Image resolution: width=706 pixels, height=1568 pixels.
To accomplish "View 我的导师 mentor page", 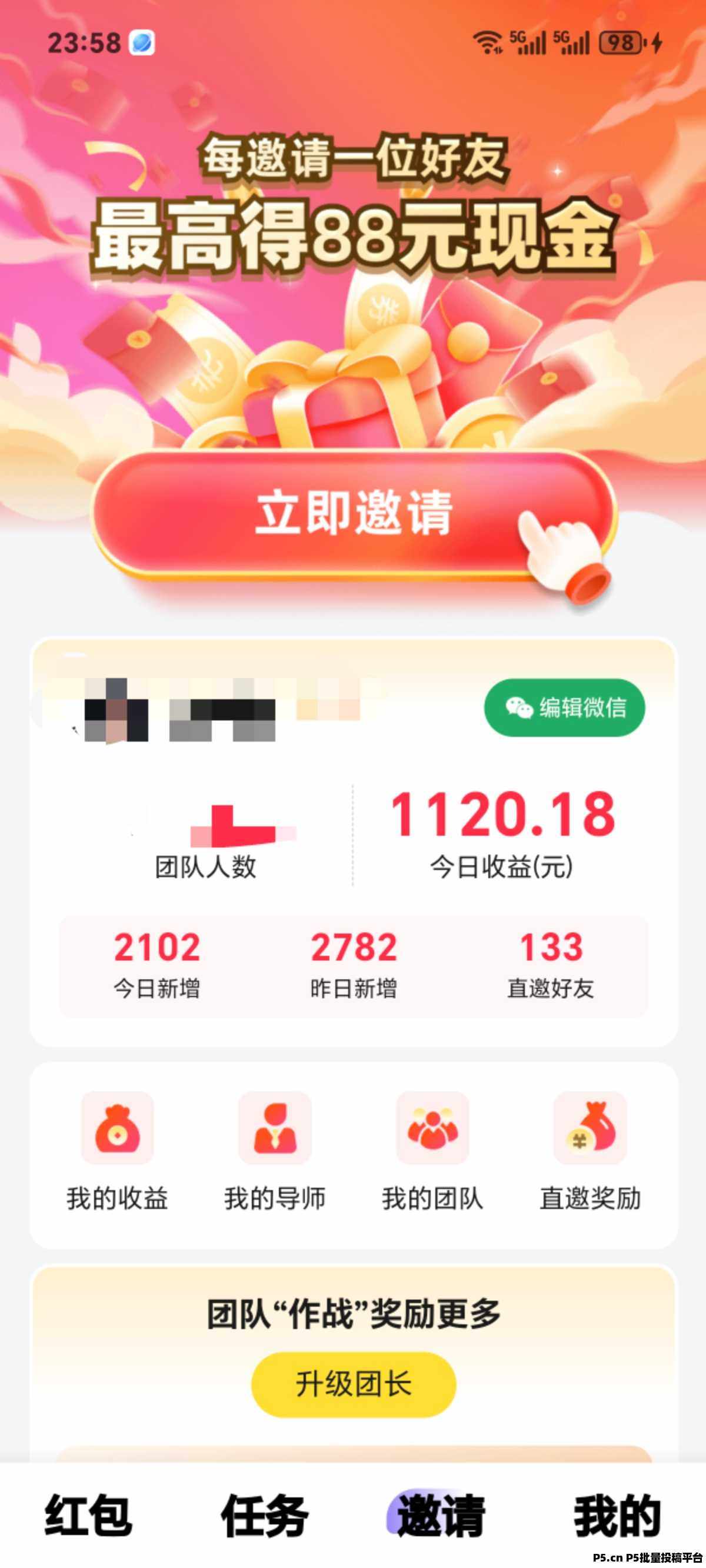I will (x=275, y=1151).
